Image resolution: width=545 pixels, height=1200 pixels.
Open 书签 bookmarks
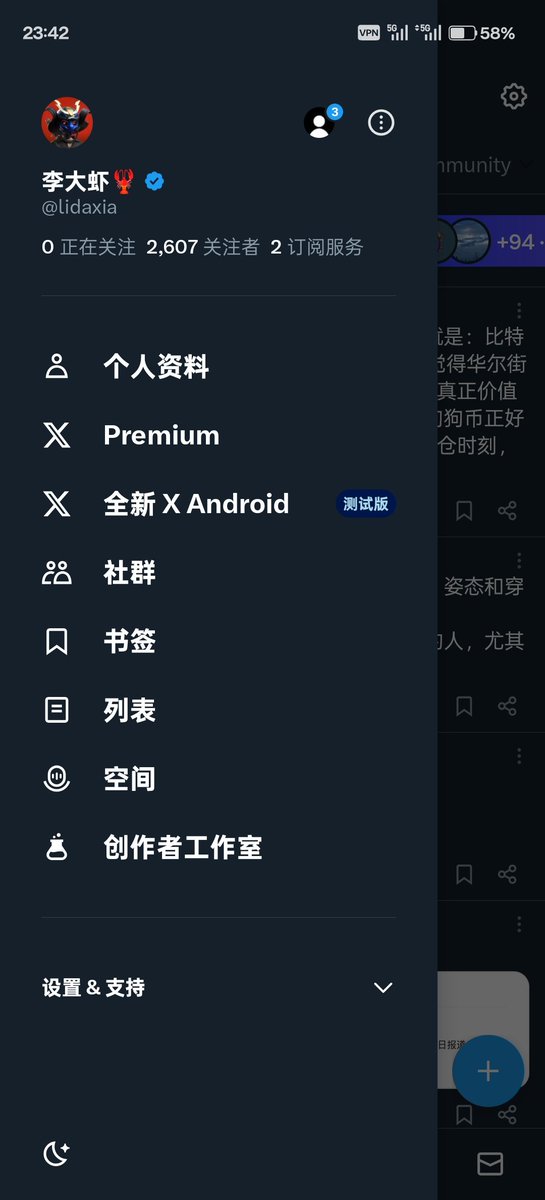click(218, 641)
